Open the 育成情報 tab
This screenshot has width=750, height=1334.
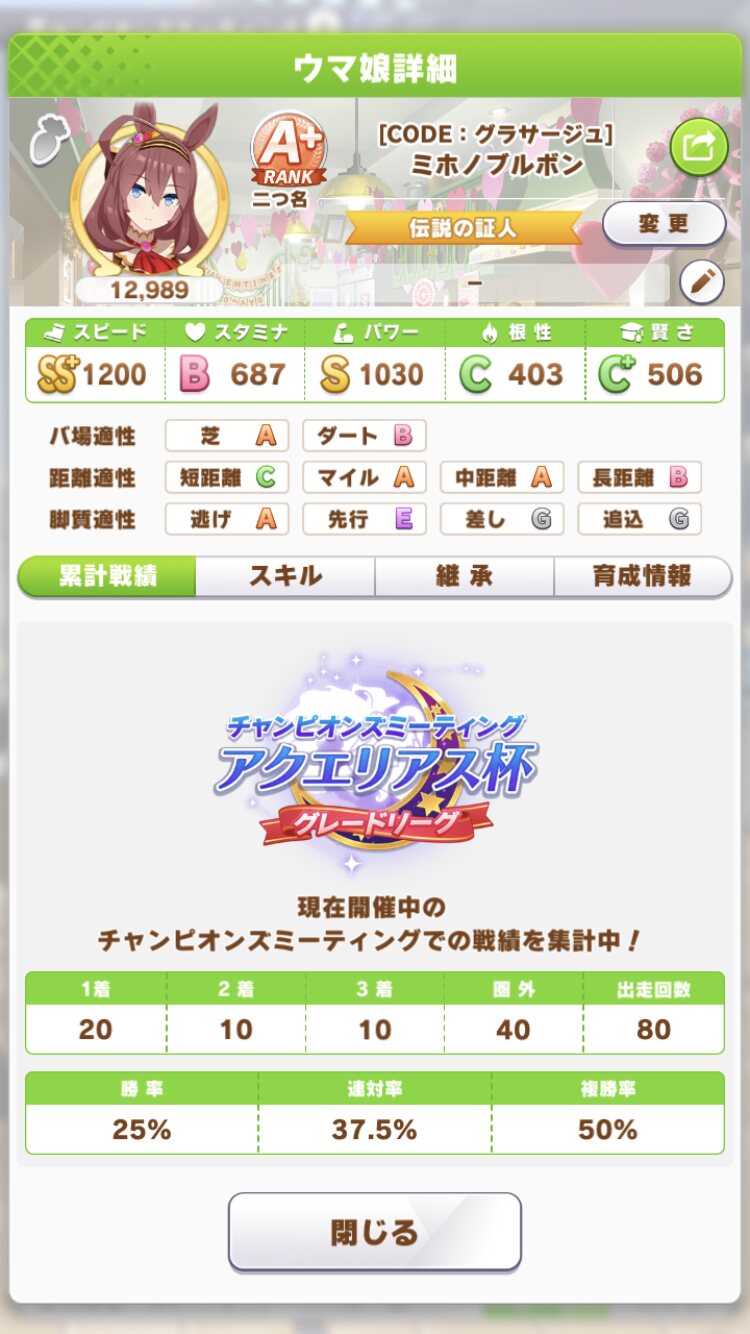(x=643, y=577)
